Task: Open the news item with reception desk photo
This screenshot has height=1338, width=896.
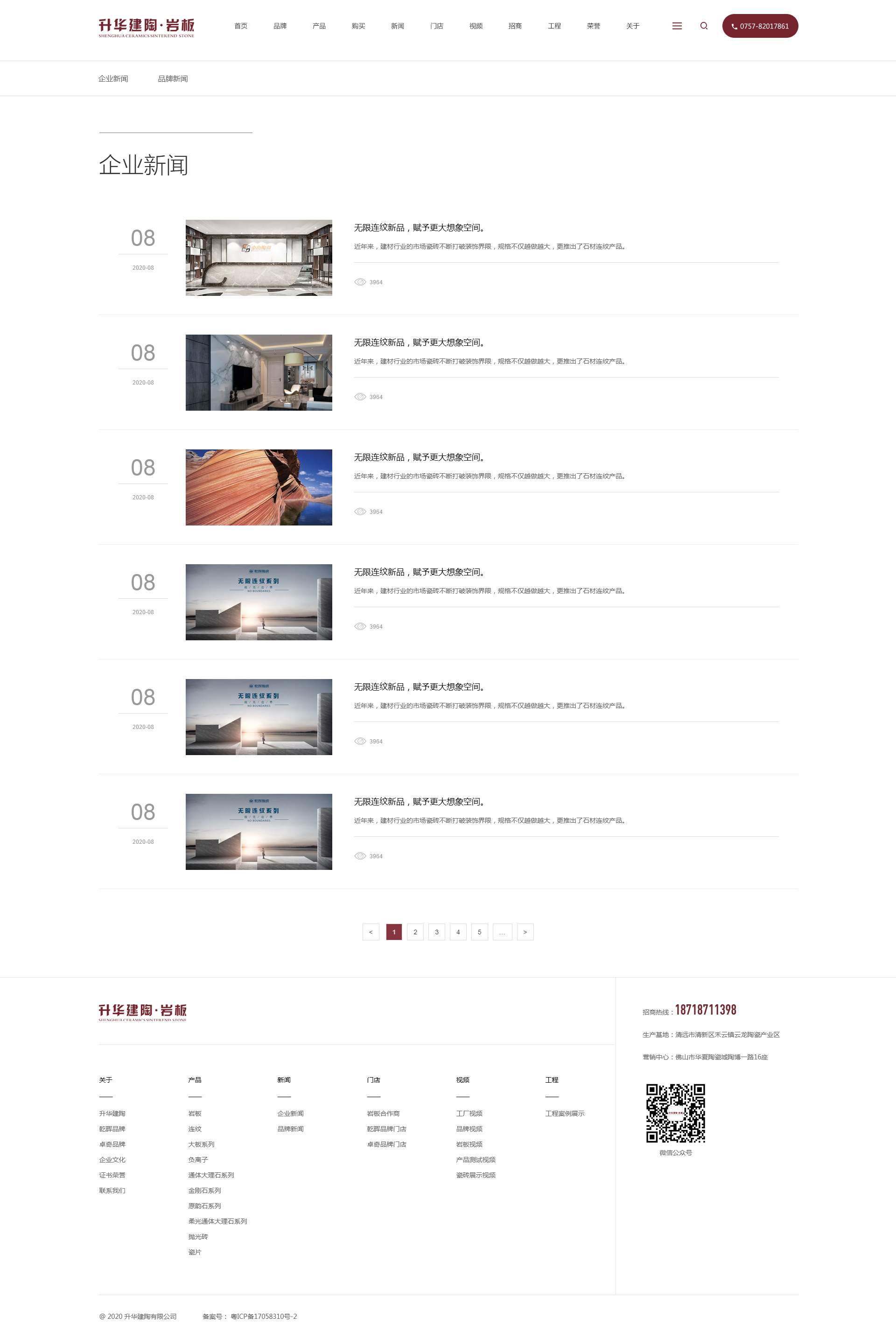Action: [258, 258]
